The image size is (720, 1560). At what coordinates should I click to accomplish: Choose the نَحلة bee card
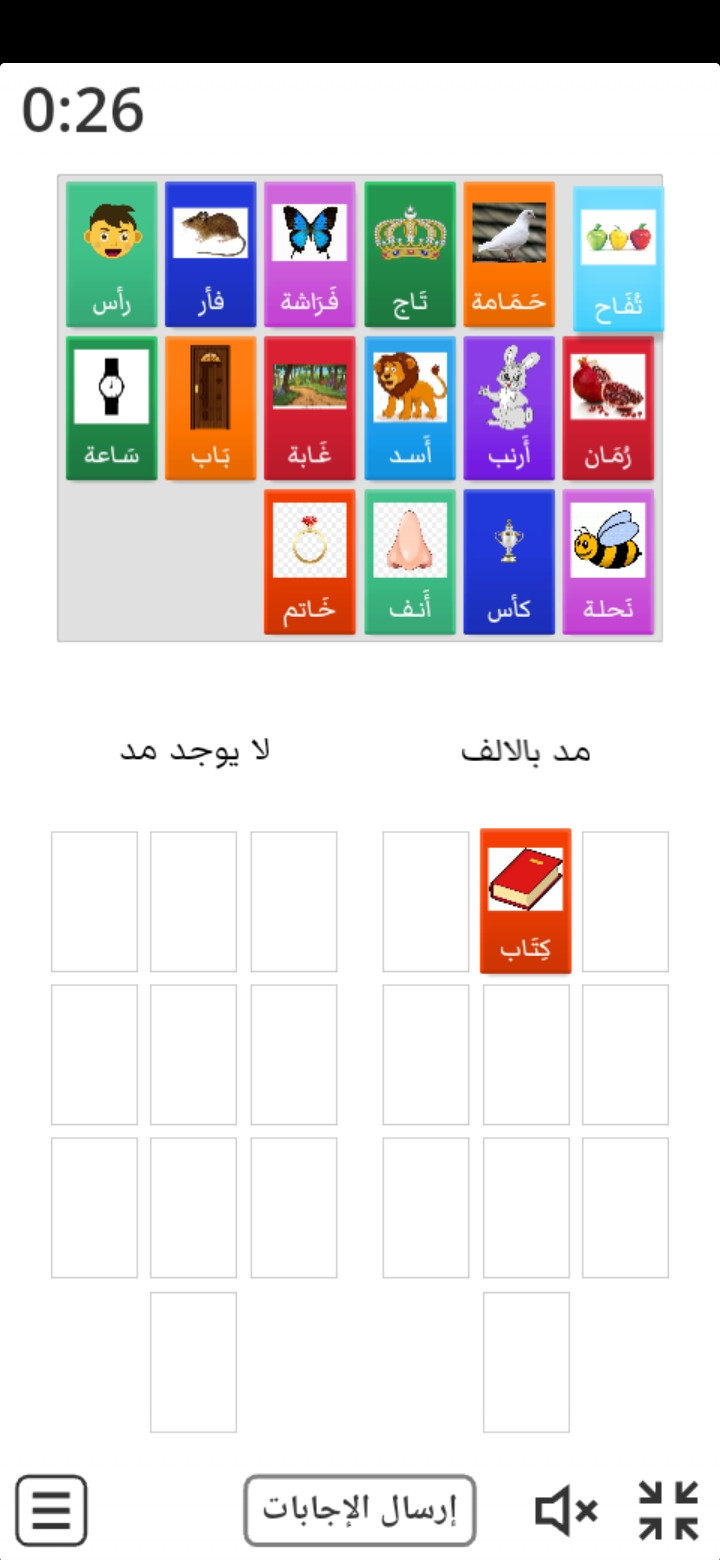[x=608, y=562]
